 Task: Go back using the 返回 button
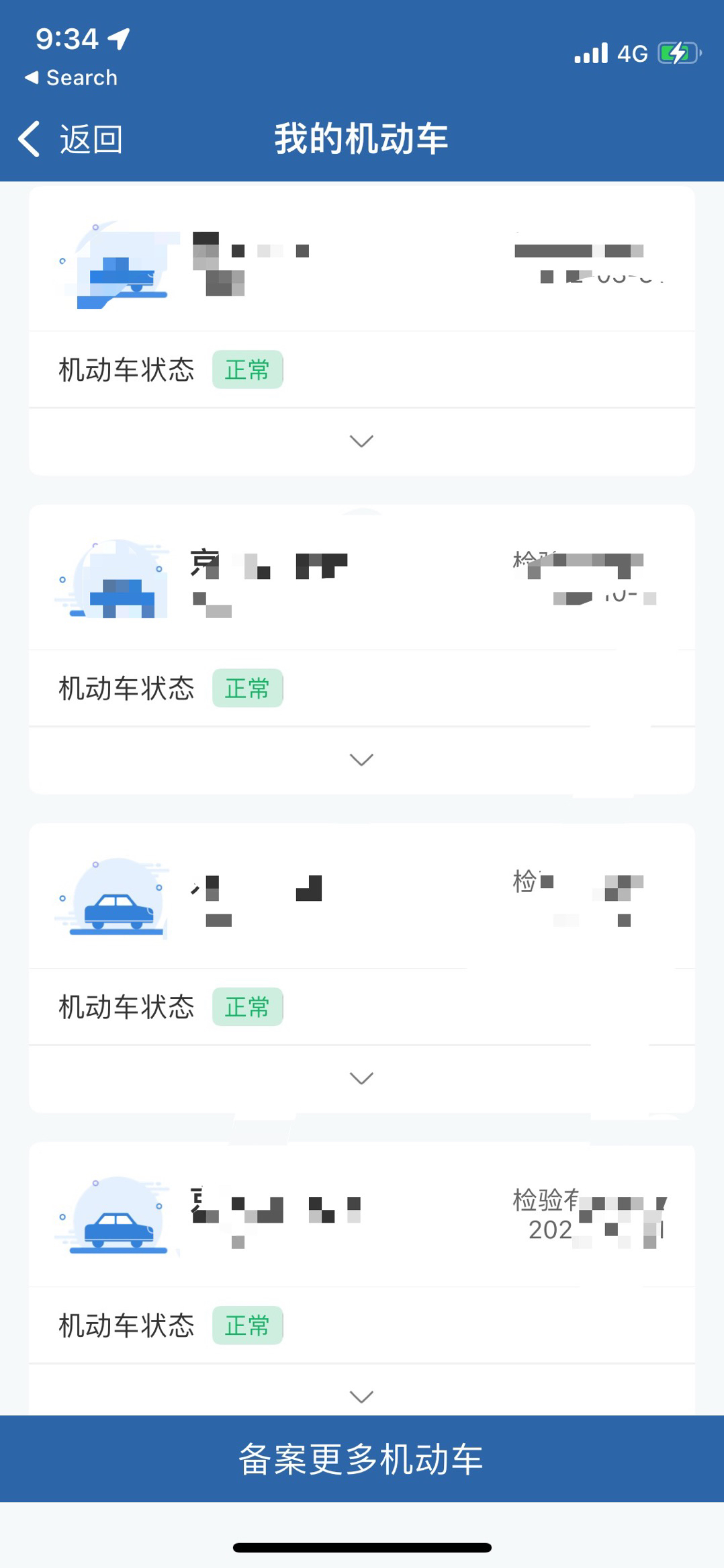(x=70, y=139)
